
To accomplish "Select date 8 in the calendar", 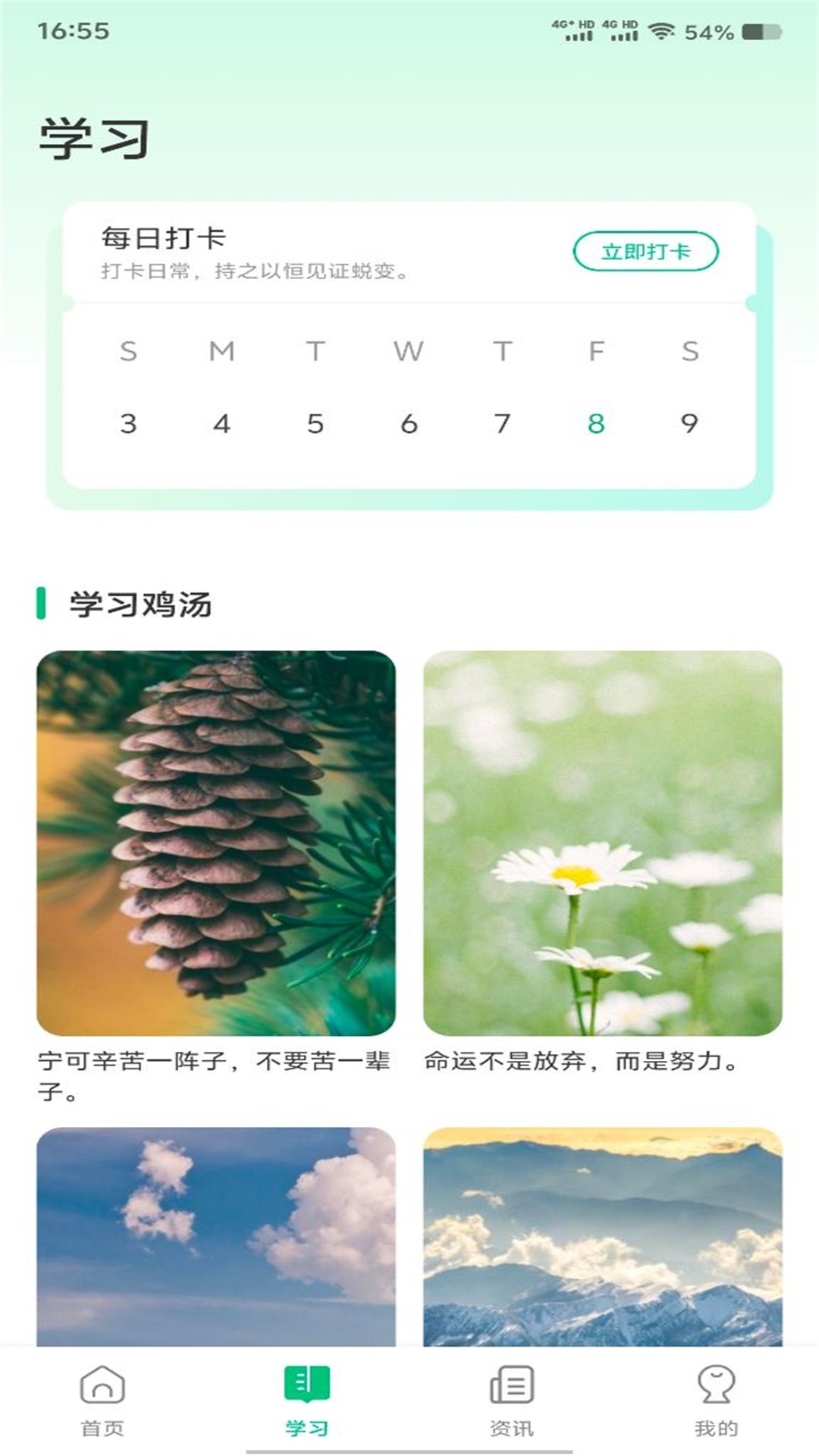I will tap(596, 423).
